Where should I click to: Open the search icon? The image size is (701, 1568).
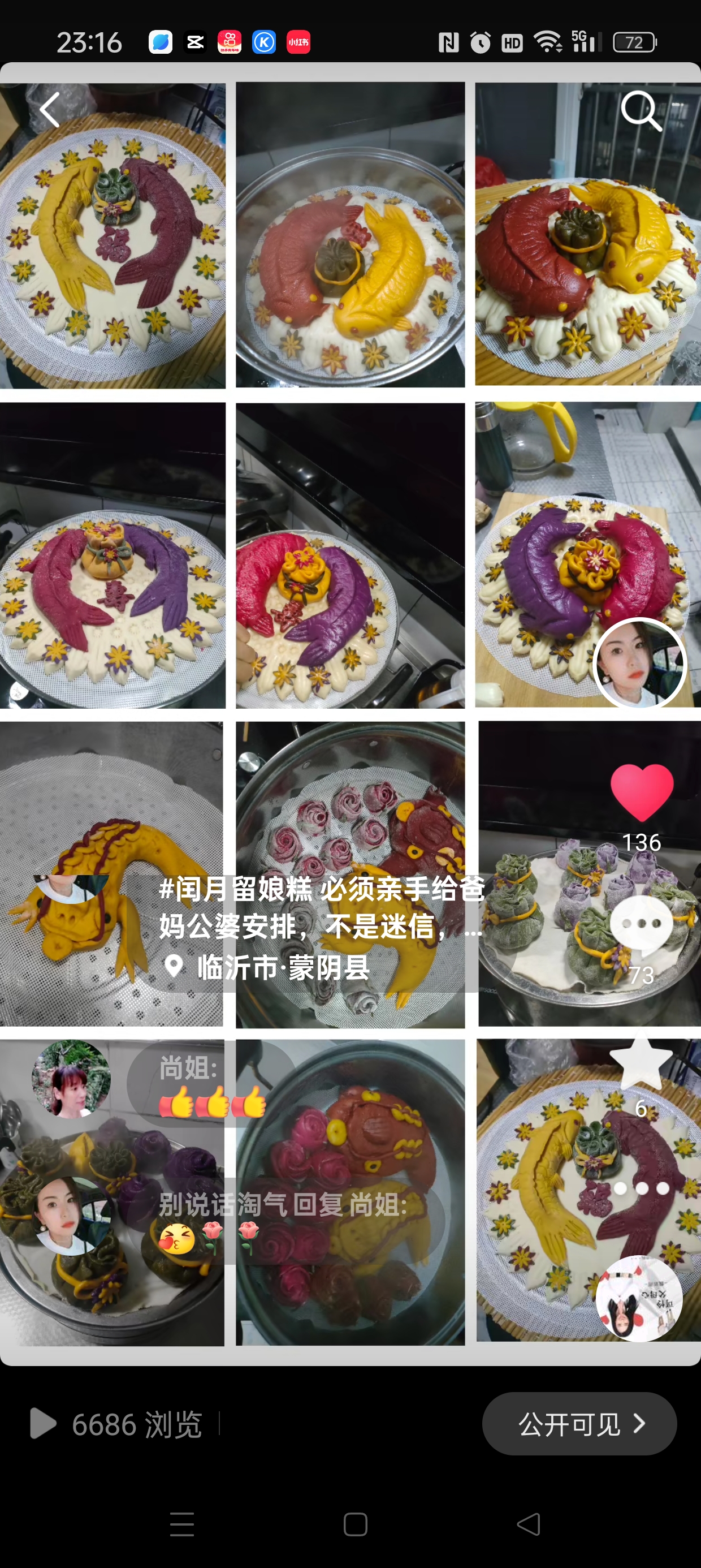click(x=643, y=112)
